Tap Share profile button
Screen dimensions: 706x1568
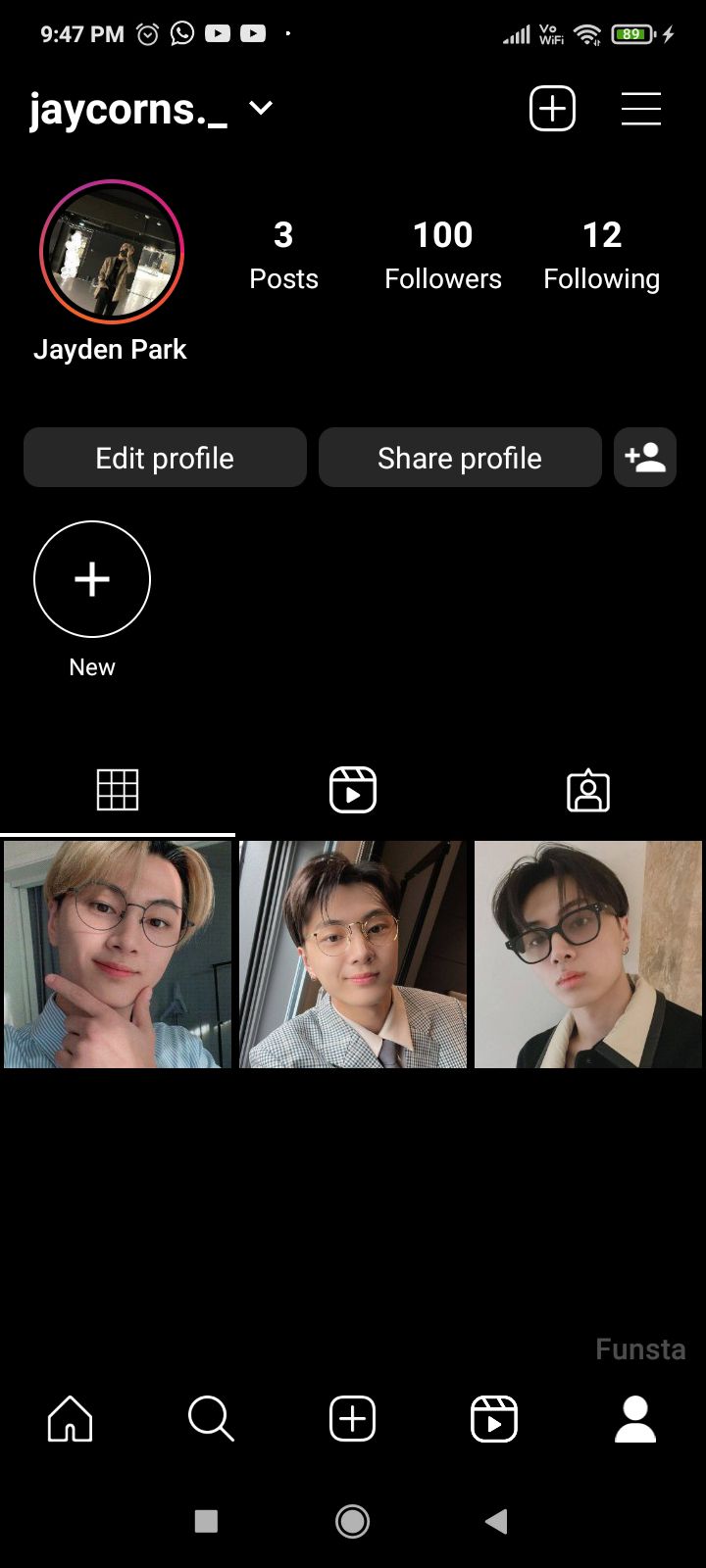(x=460, y=458)
